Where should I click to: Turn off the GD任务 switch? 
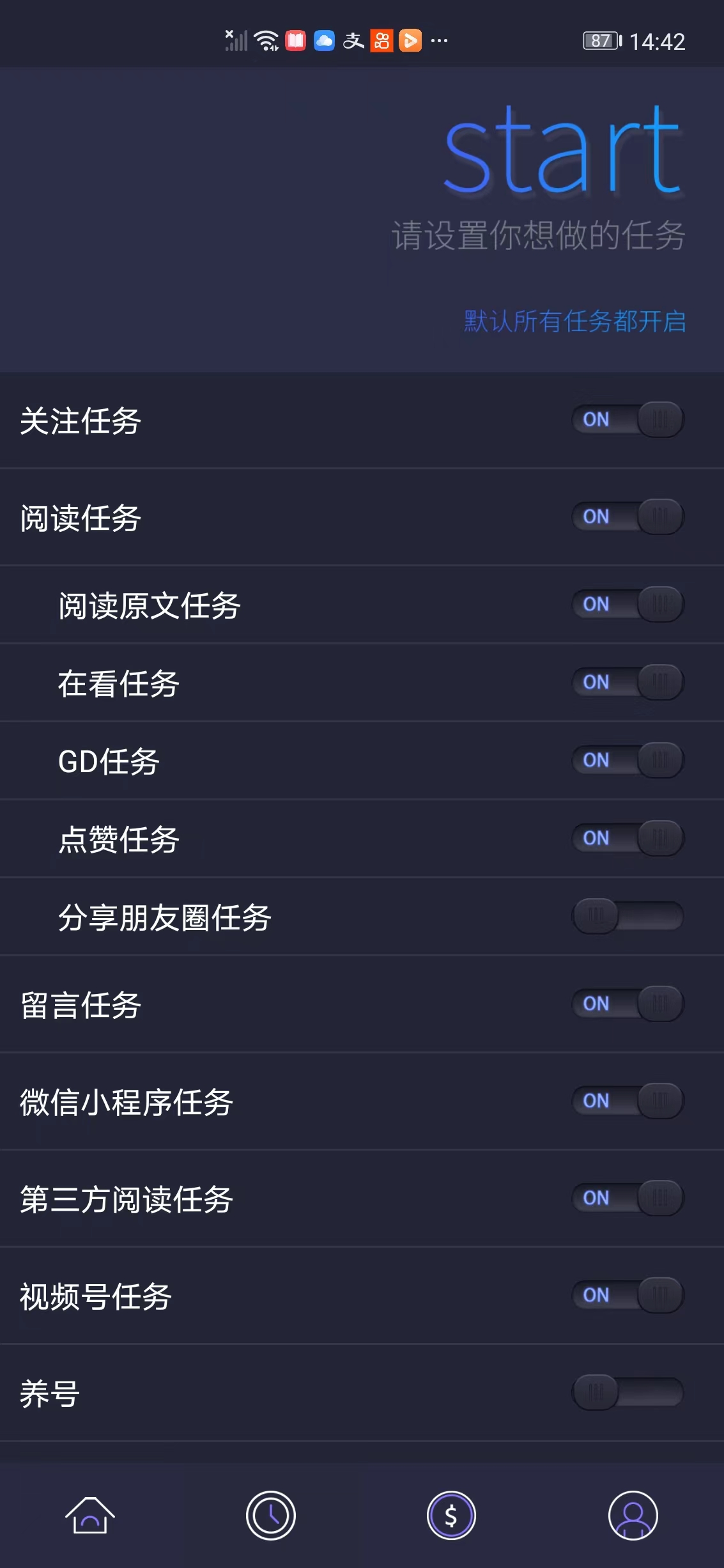click(x=628, y=760)
